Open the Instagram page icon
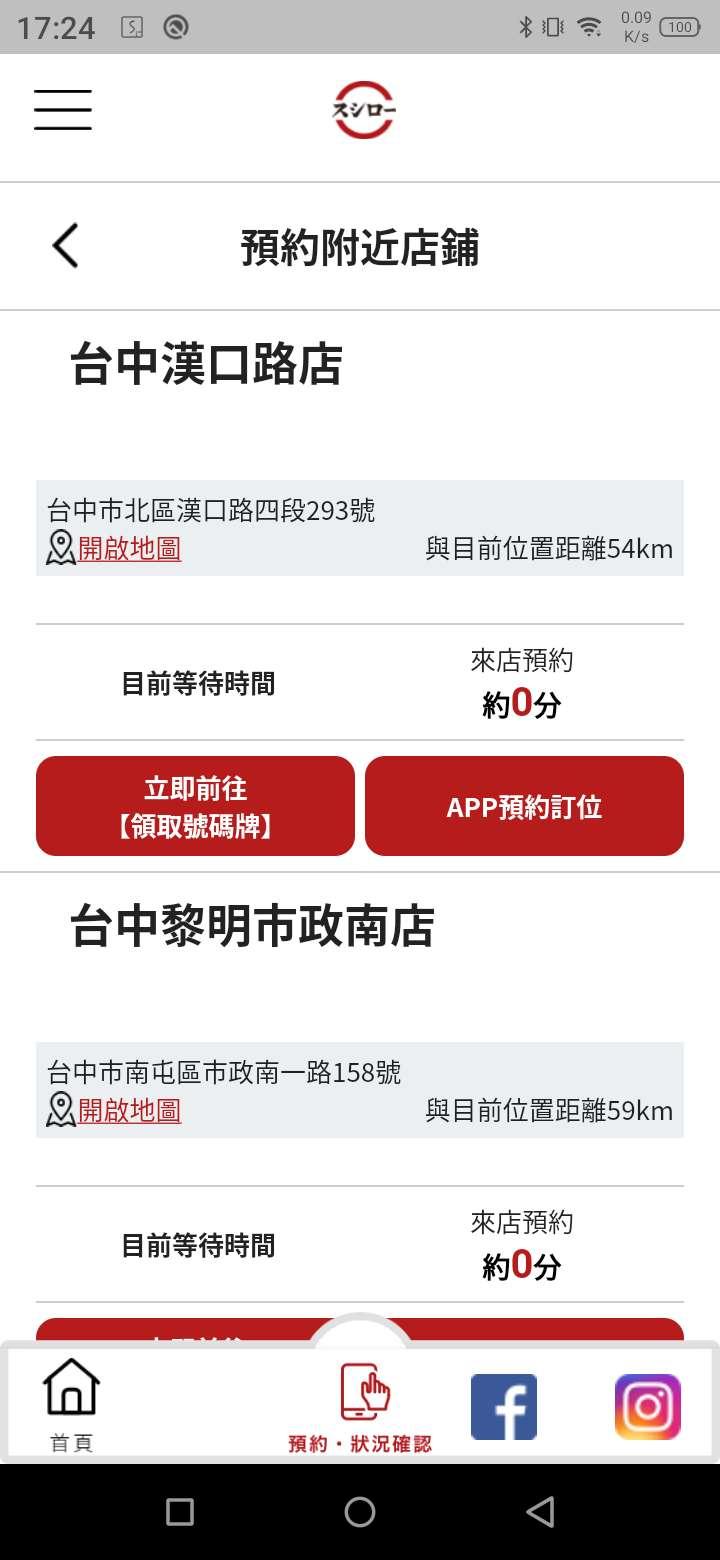The image size is (720, 1560). tap(647, 1406)
